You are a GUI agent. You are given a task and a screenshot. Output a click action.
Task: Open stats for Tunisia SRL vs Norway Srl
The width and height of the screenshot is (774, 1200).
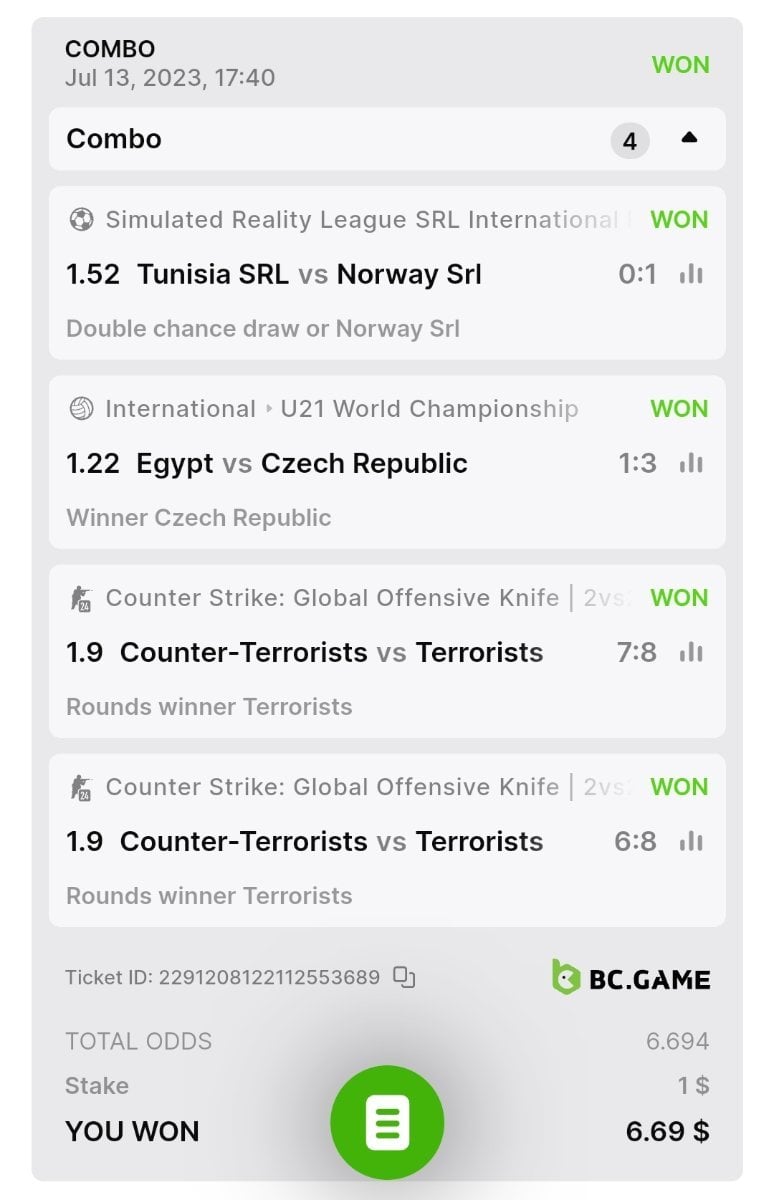691,274
